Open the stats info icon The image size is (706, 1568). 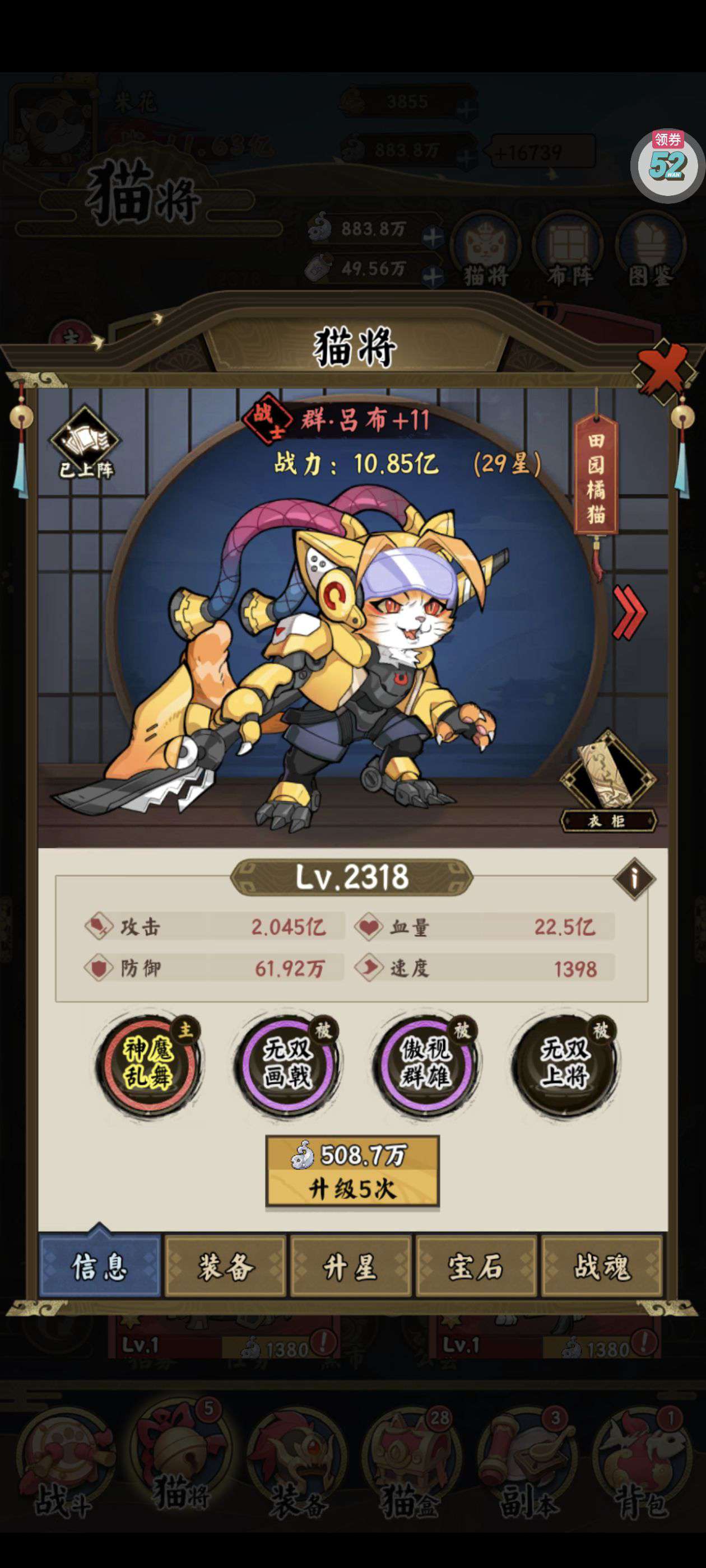(x=634, y=878)
